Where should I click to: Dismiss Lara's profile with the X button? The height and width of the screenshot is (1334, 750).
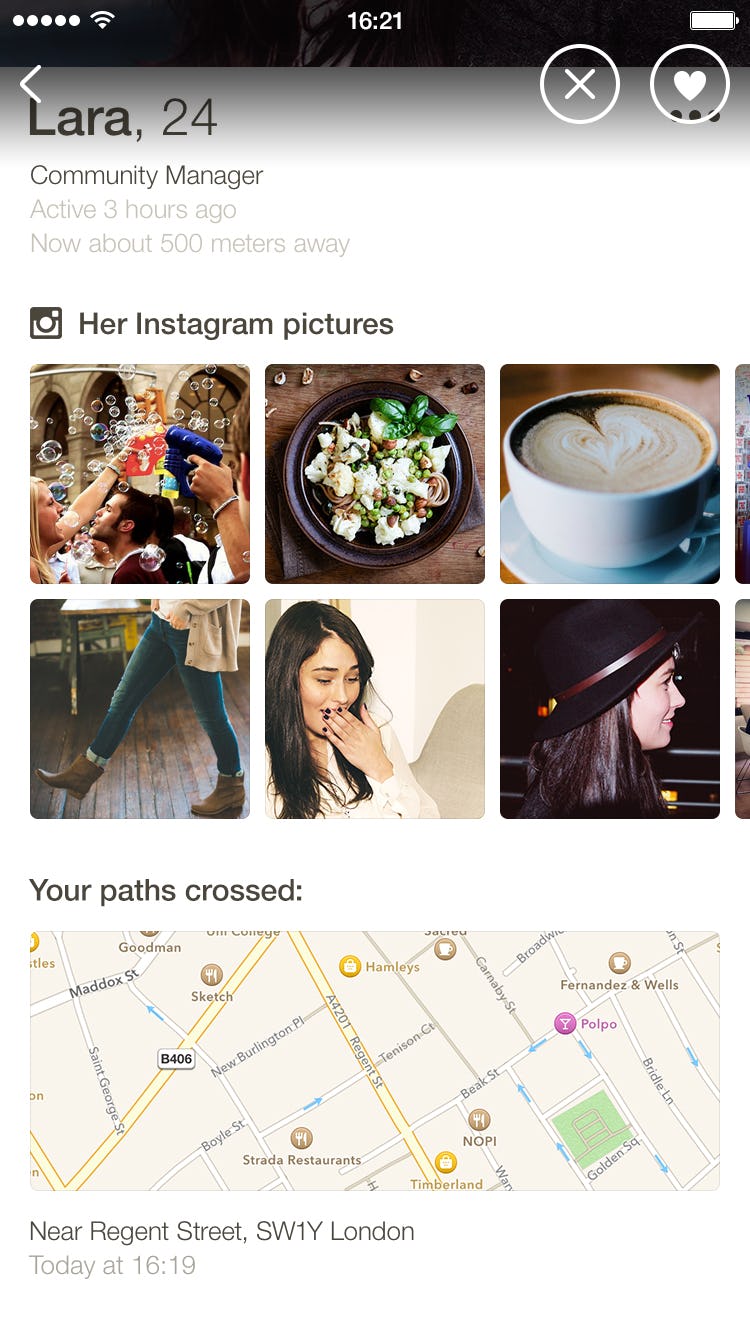click(580, 85)
